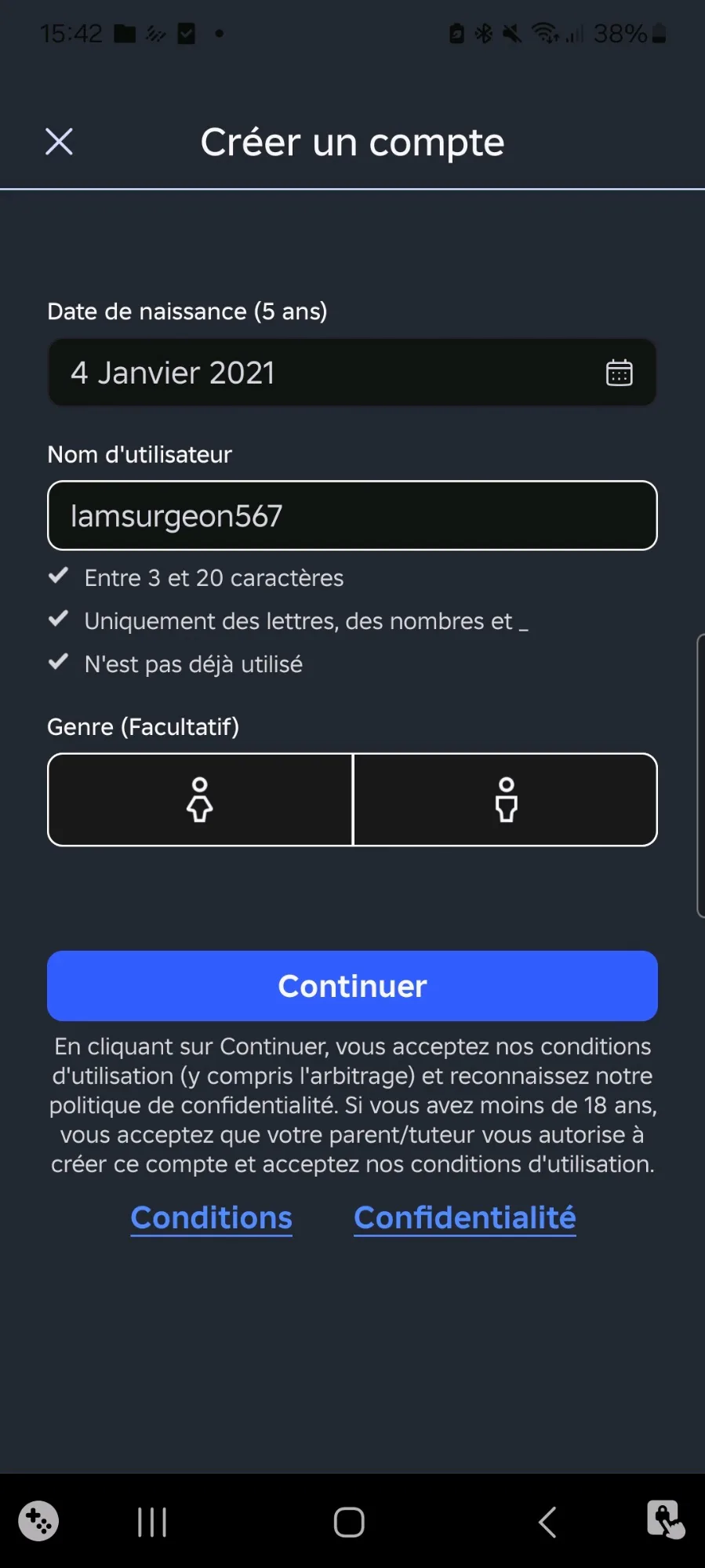Edit the Nom d'utilisateur field
The height and width of the screenshot is (1568, 705).
[x=352, y=515]
